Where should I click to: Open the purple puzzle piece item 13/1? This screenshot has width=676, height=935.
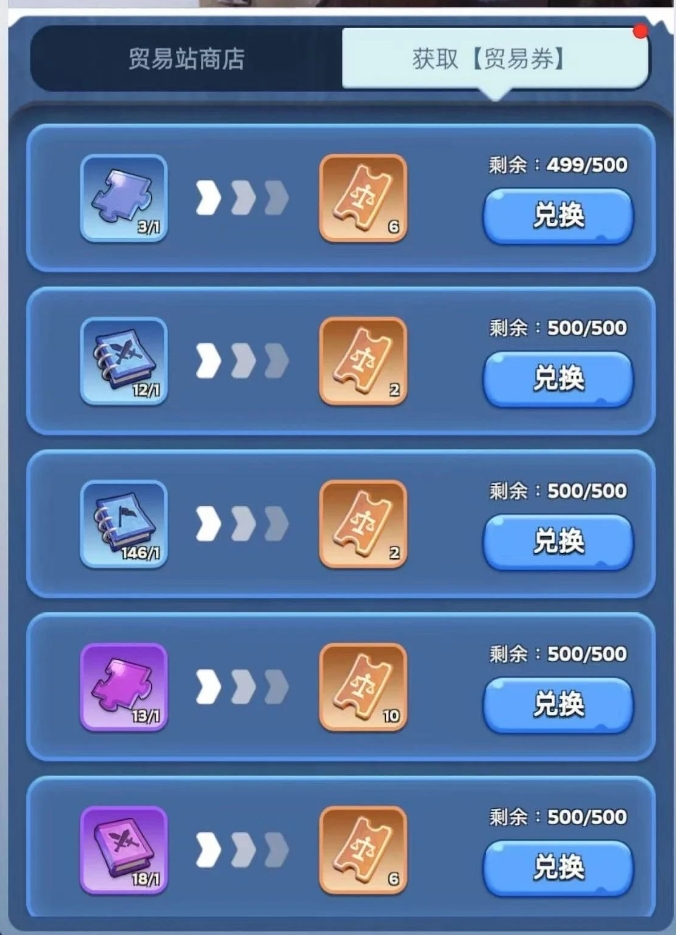click(123, 687)
